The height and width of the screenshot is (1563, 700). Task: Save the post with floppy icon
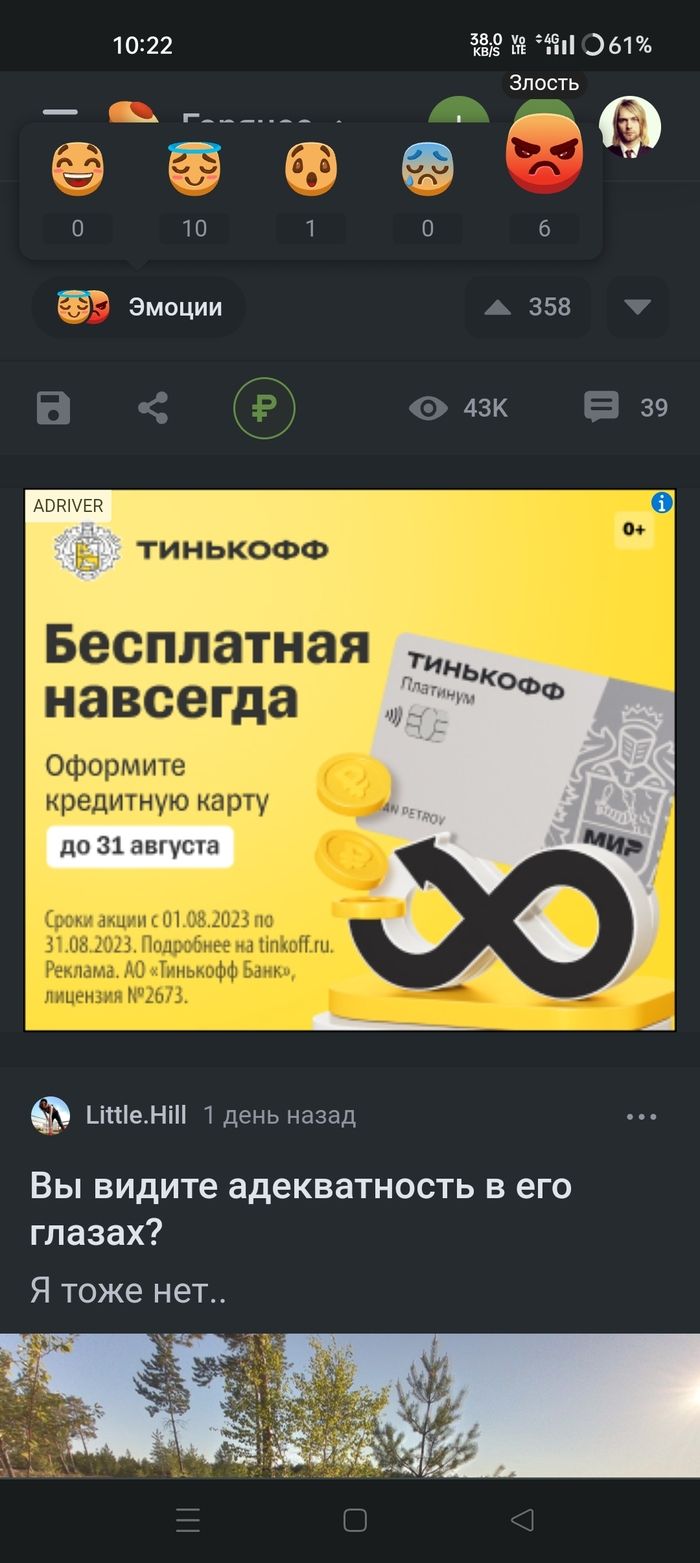(53, 408)
